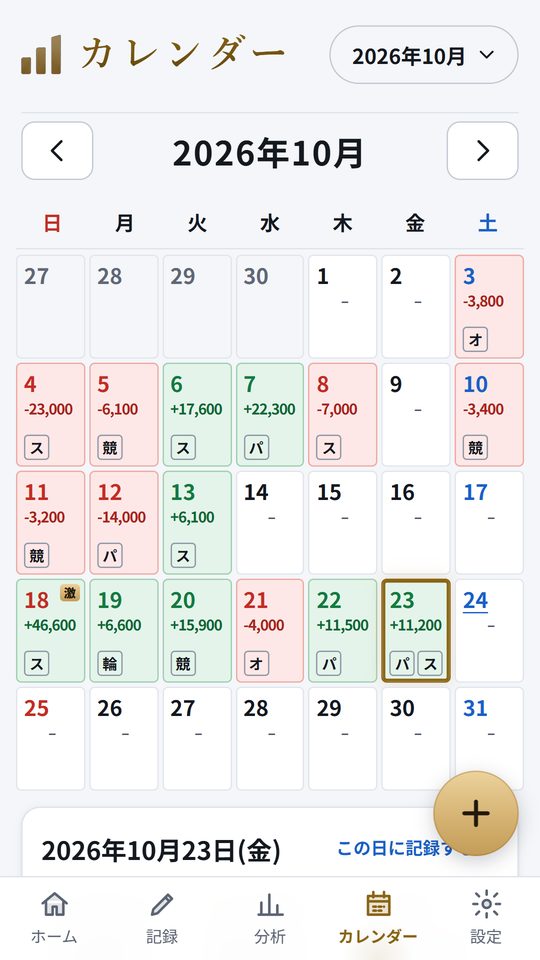Switch to the 分析 tab
This screenshot has height=960, width=540.
[x=270, y=918]
